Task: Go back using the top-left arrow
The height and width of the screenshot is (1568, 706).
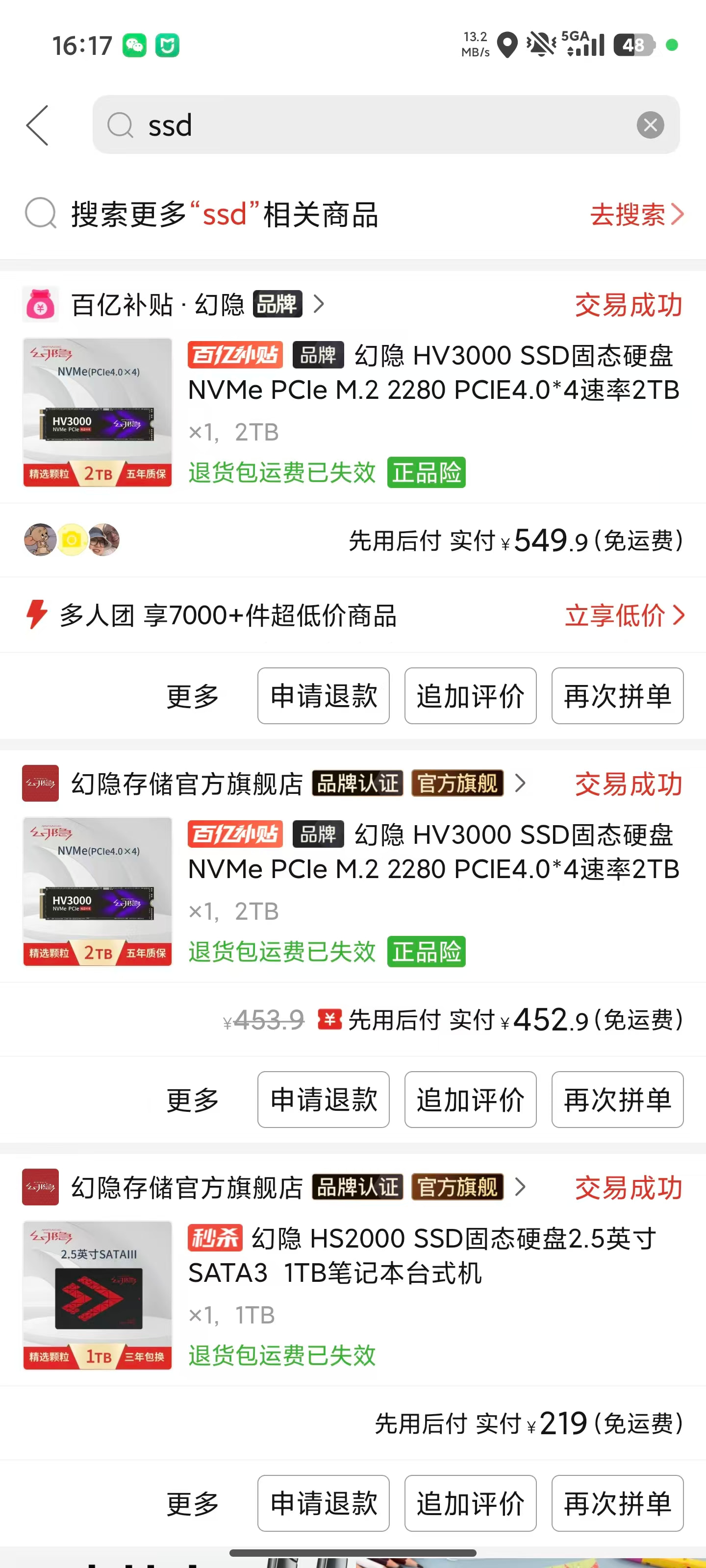Action: pyautogui.click(x=38, y=125)
